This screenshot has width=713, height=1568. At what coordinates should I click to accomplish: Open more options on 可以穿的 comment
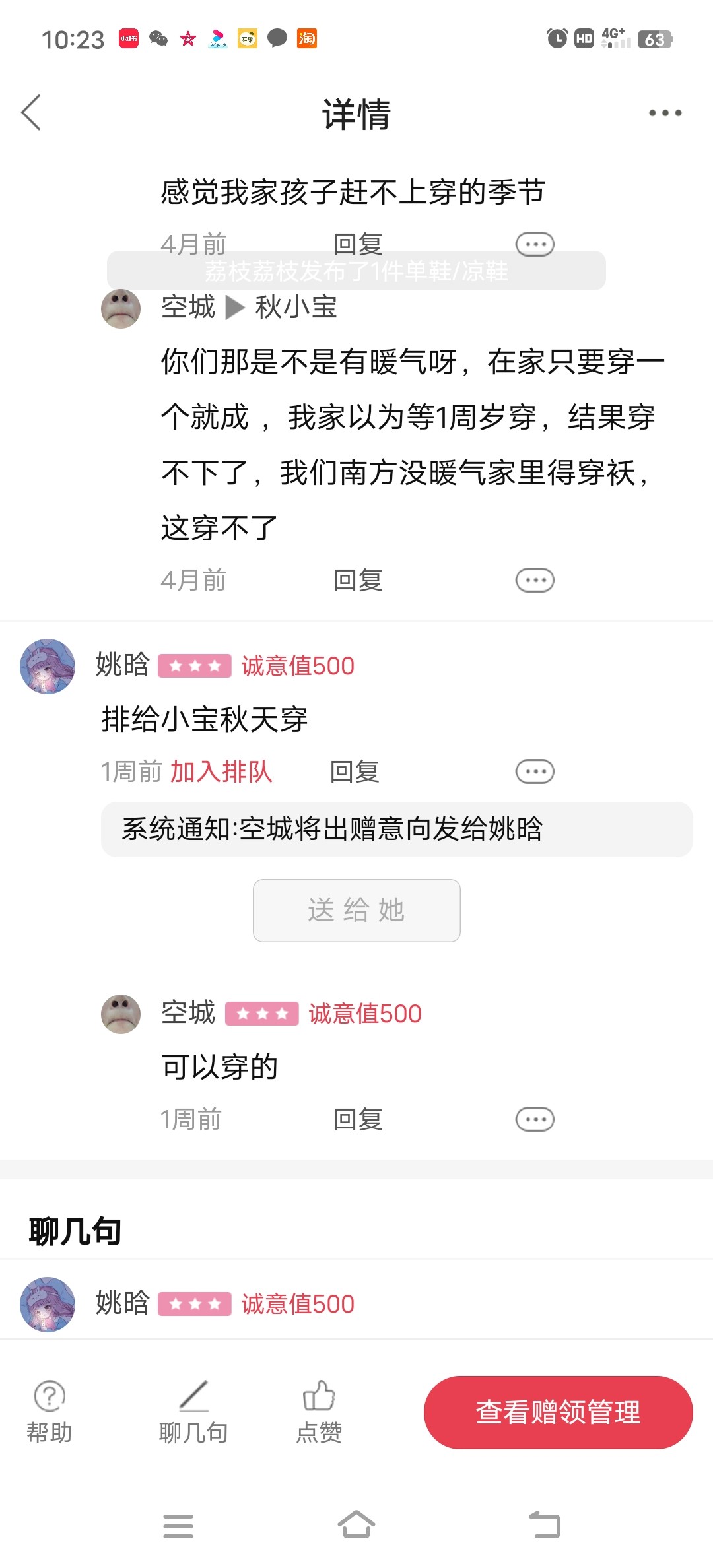(534, 1119)
